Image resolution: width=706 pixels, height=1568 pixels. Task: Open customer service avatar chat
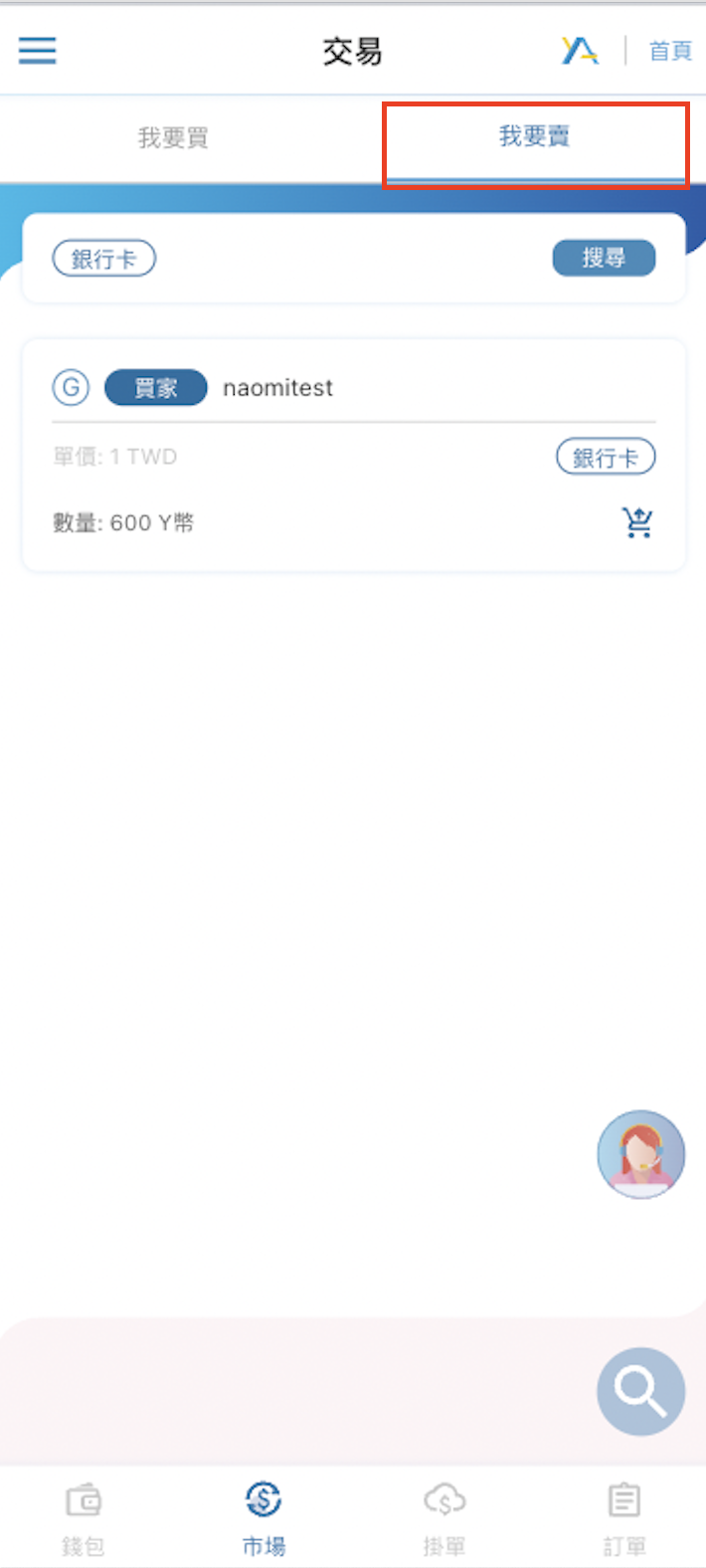(x=640, y=1154)
